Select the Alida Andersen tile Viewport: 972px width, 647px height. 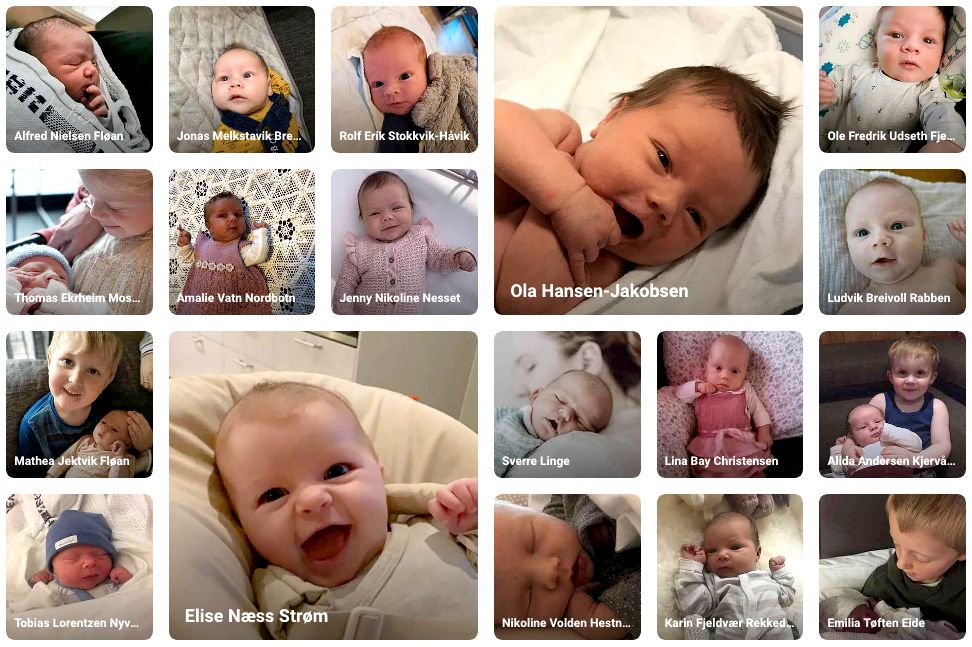click(892, 404)
